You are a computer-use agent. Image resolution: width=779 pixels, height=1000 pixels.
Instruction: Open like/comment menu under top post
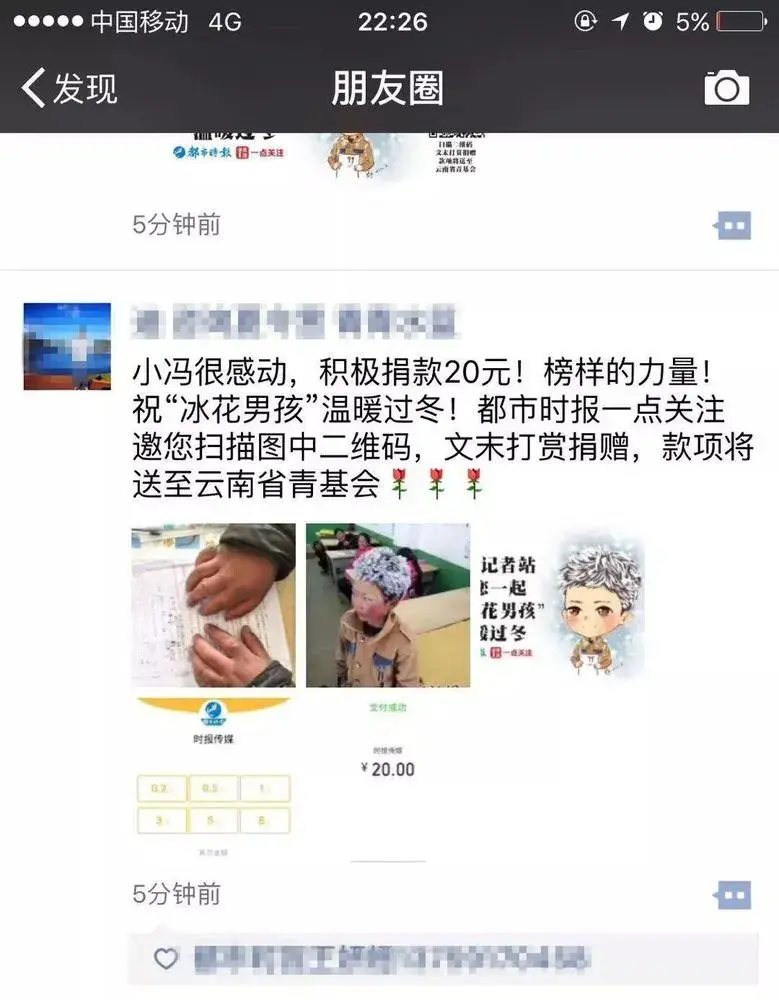[x=733, y=226]
